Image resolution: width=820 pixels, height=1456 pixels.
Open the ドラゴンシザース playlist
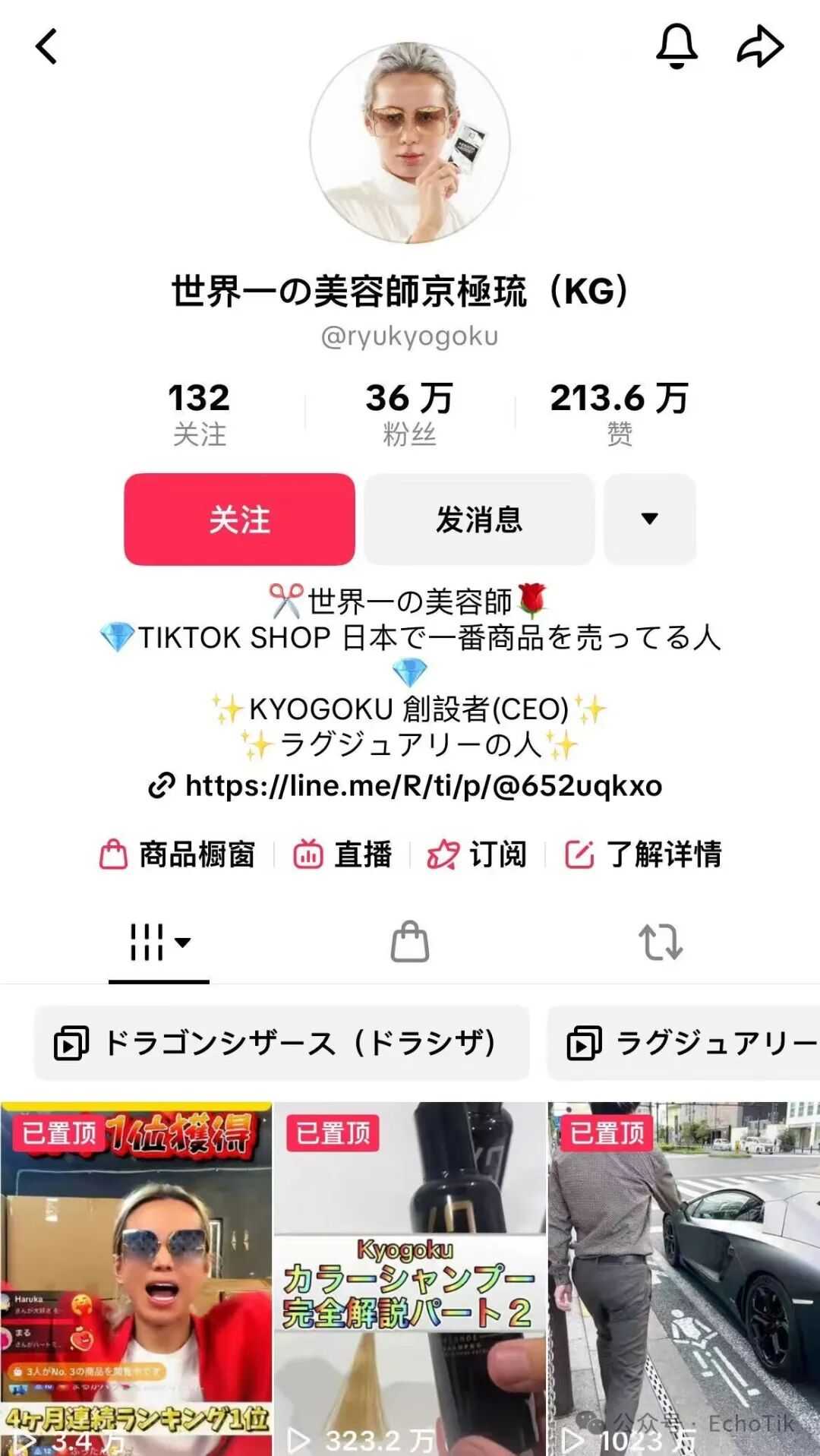(x=282, y=1043)
